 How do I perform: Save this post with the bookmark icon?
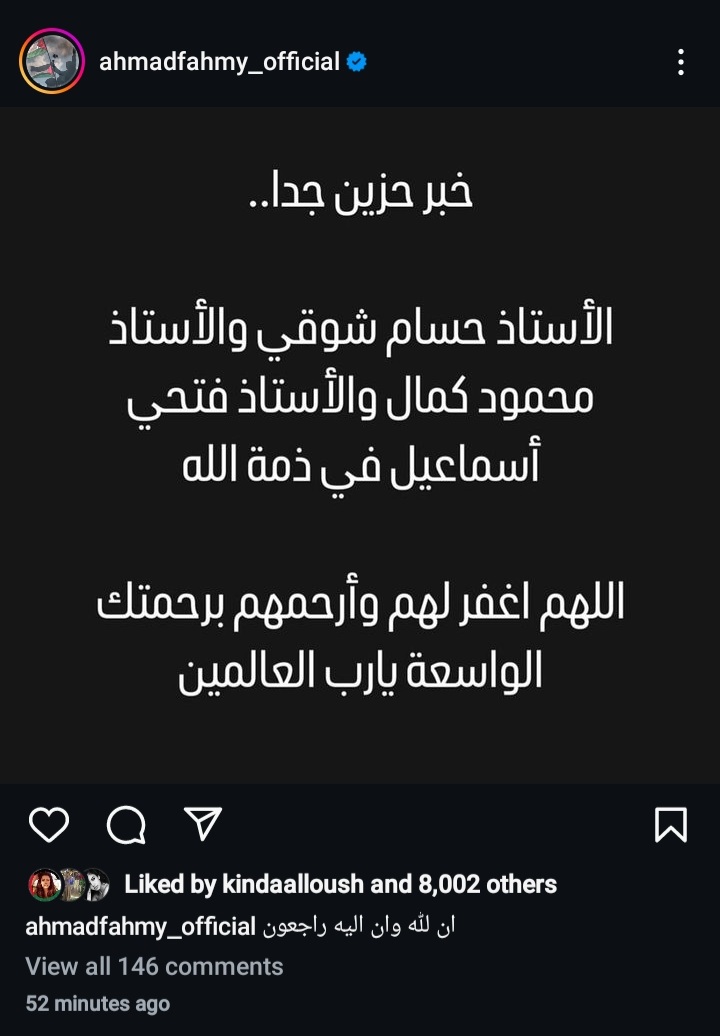(x=670, y=825)
